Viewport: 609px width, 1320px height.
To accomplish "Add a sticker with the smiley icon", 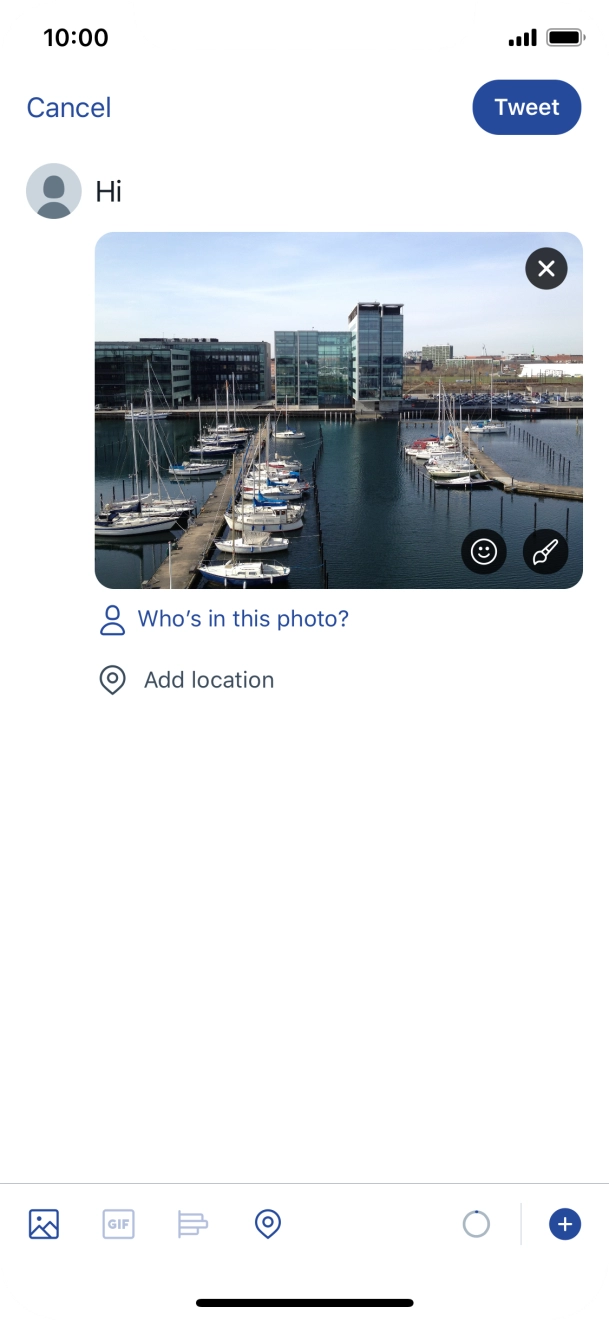I will (x=484, y=552).
